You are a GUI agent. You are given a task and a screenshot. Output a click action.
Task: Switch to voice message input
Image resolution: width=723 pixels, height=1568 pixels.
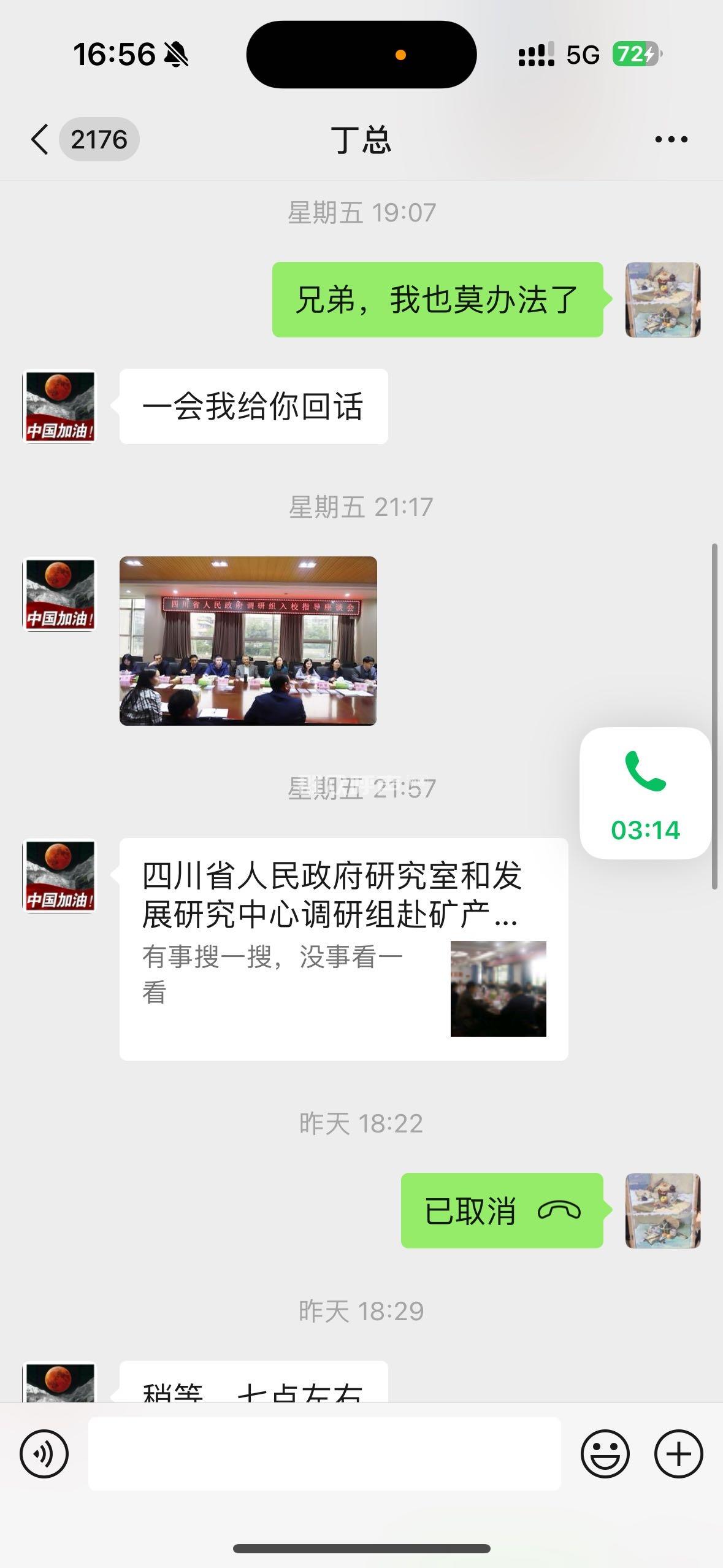coord(44,1454)
